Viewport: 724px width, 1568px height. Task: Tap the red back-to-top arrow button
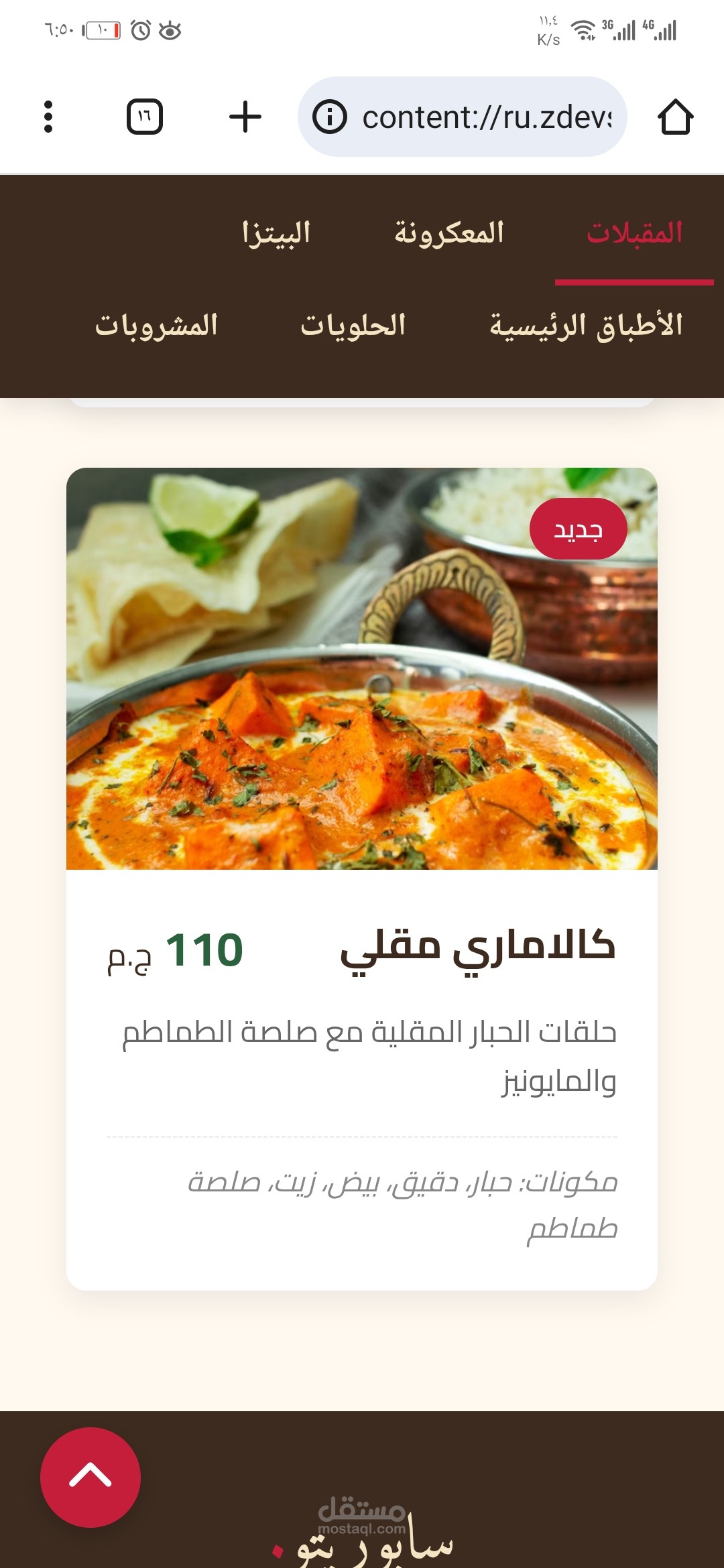(x=90, y=1477)
